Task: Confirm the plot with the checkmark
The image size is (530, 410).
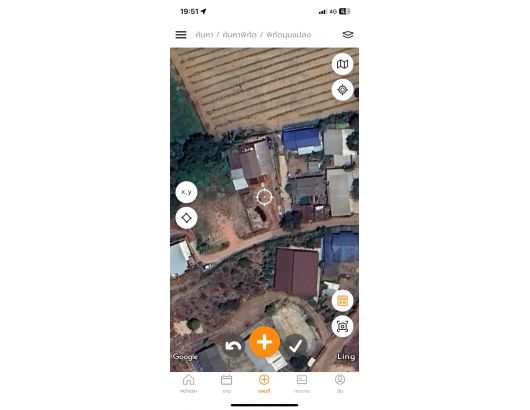Action: pyautogui.click(x=296, y=346)
